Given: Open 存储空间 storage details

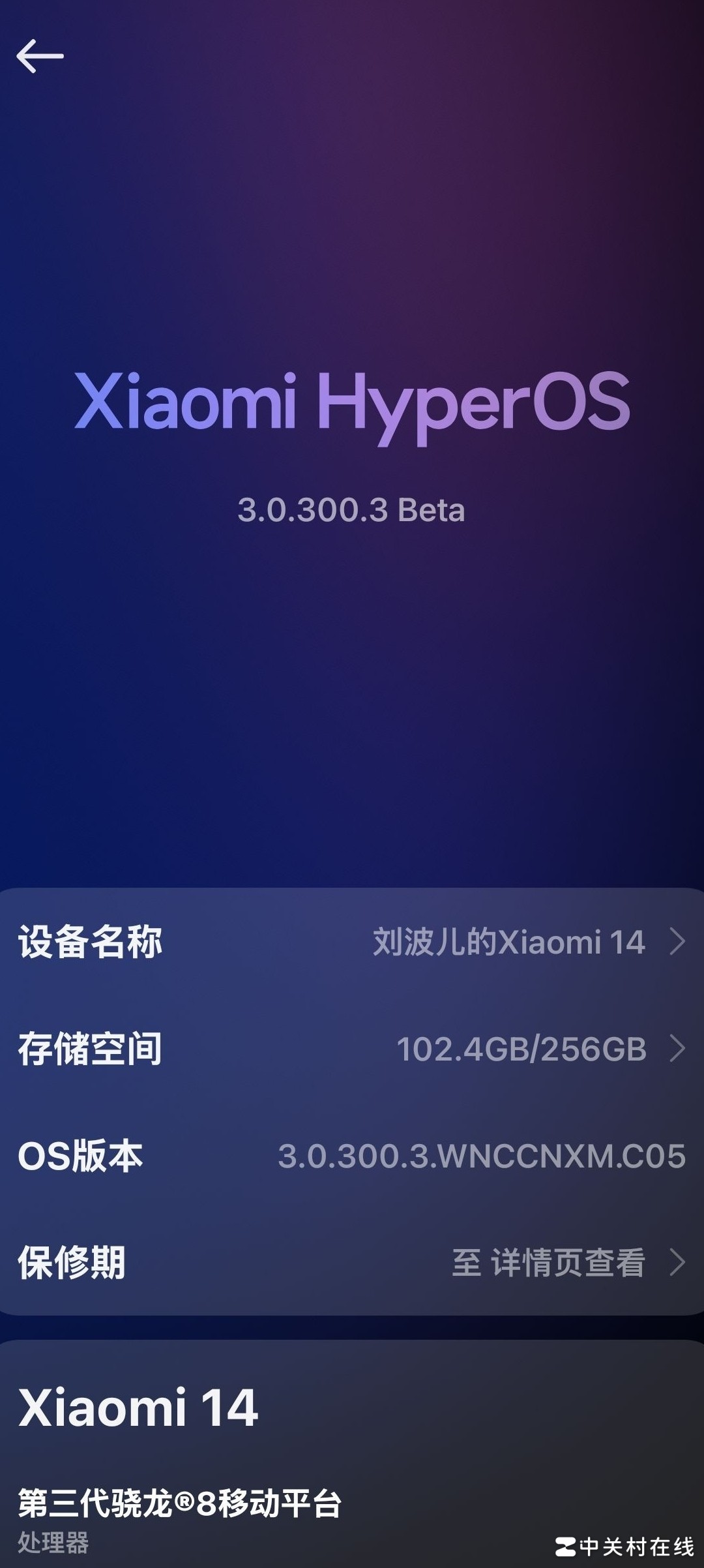Looking at the screenshot, I should click(x=352, y=1049).
